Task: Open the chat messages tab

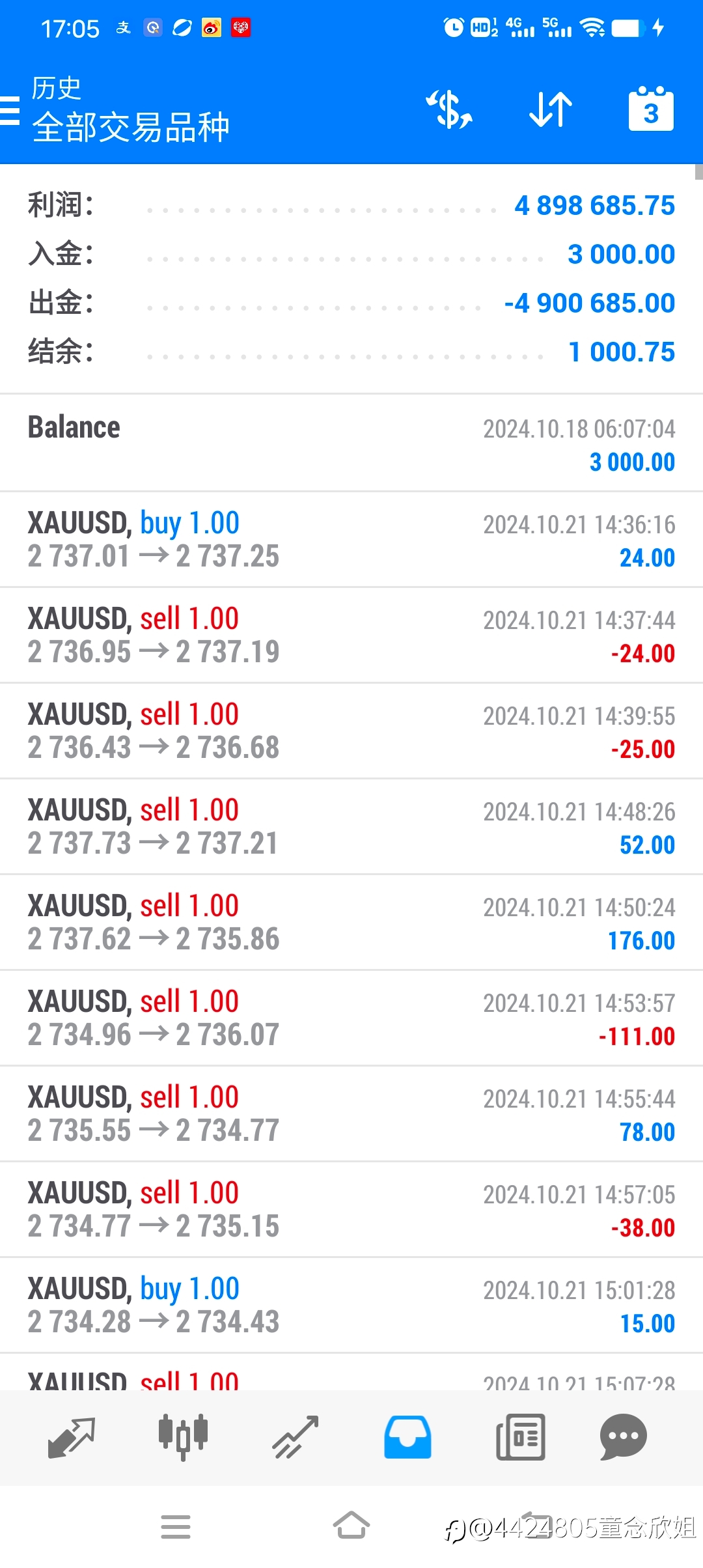Action: coord(624,1437)
